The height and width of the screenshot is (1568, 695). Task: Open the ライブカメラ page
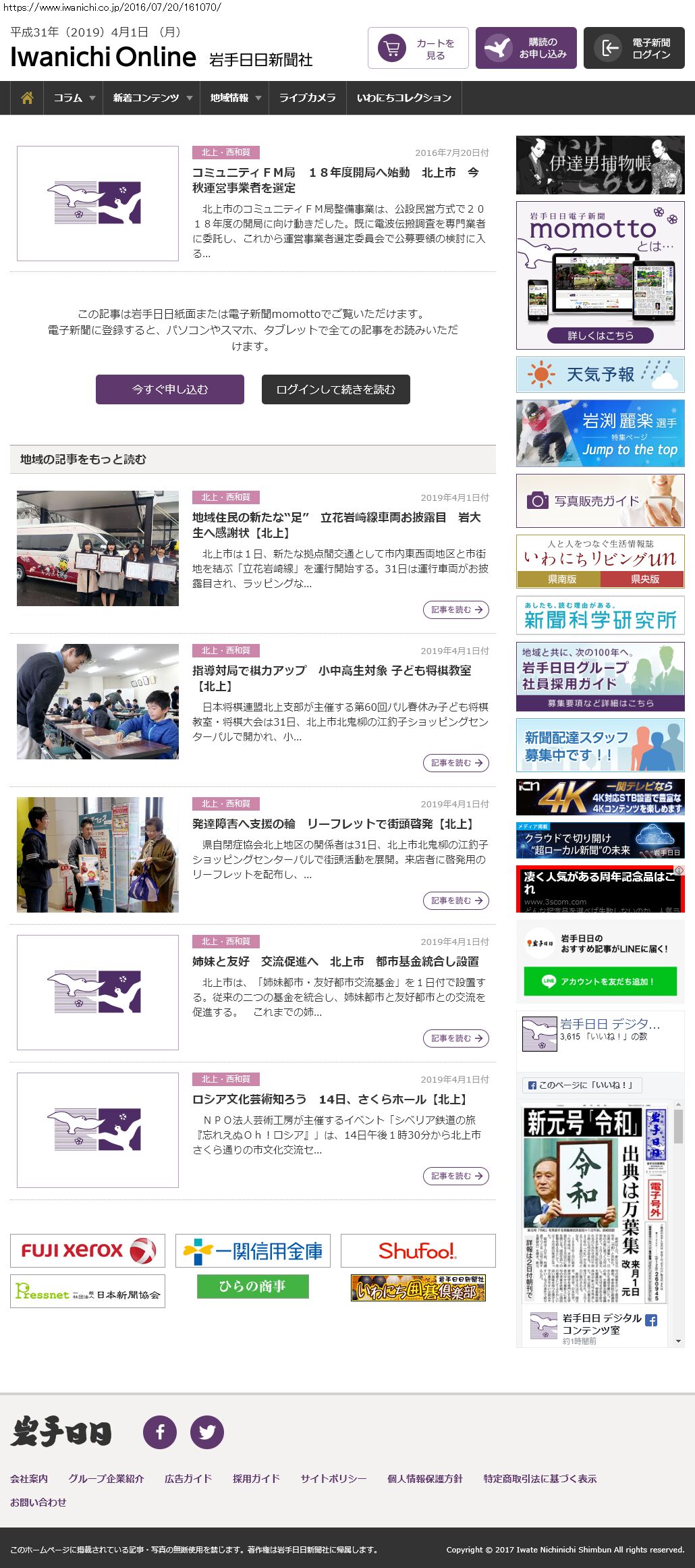[x=308, y=98]
